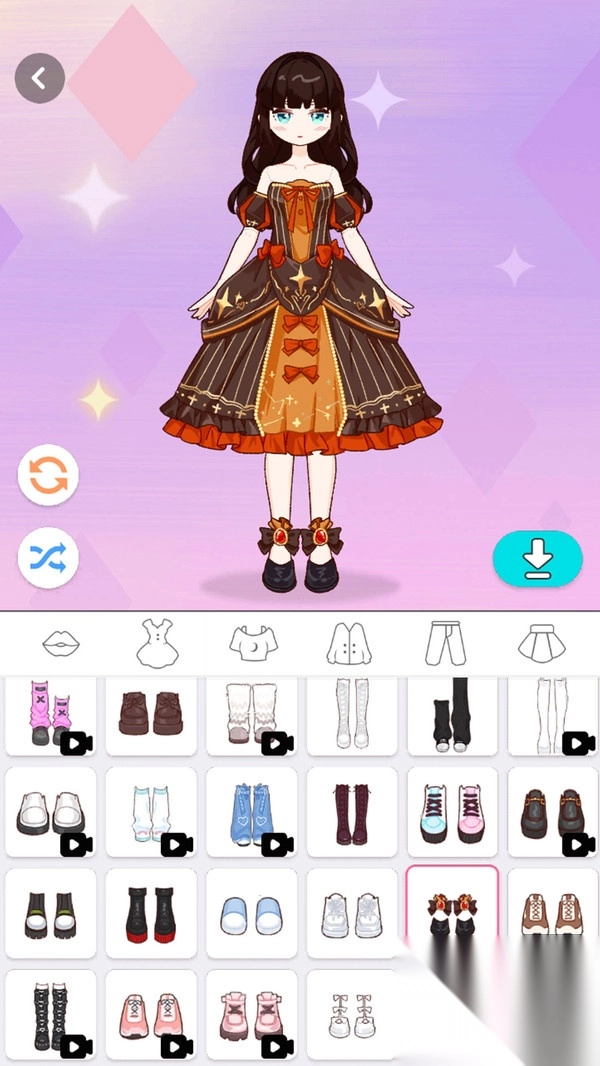
Task: Choose the blue heart knee-high boots
Action: (252, 810)
